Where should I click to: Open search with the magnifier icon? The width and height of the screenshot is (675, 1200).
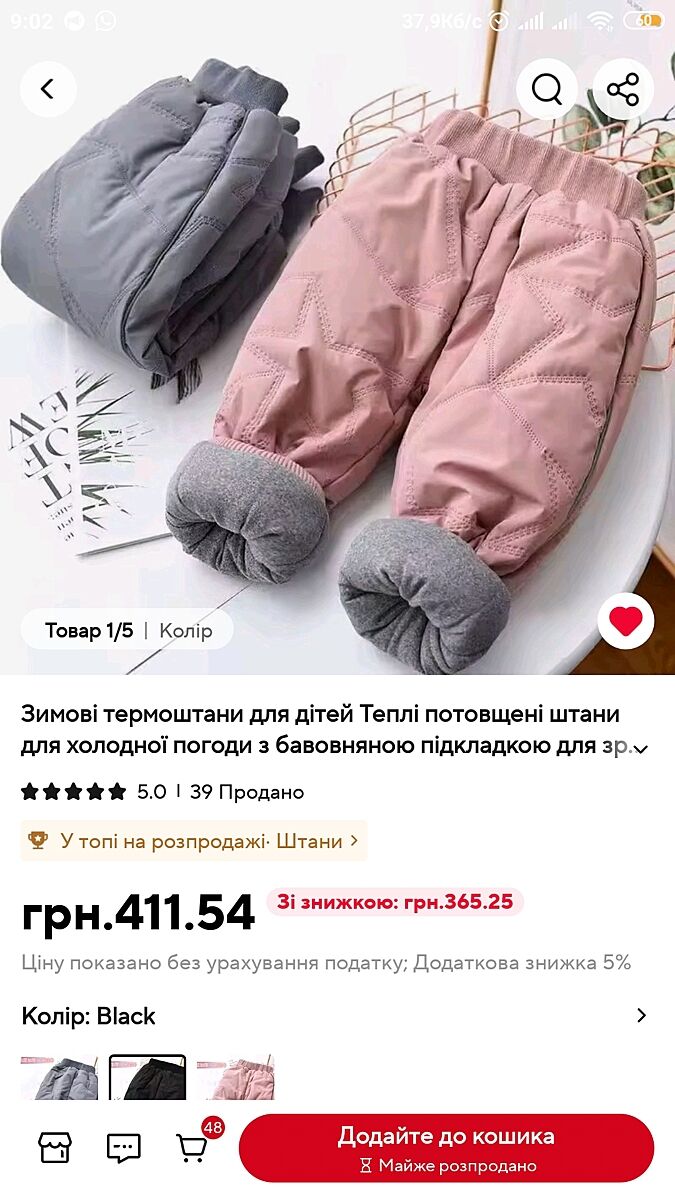[x=547, y=89]
